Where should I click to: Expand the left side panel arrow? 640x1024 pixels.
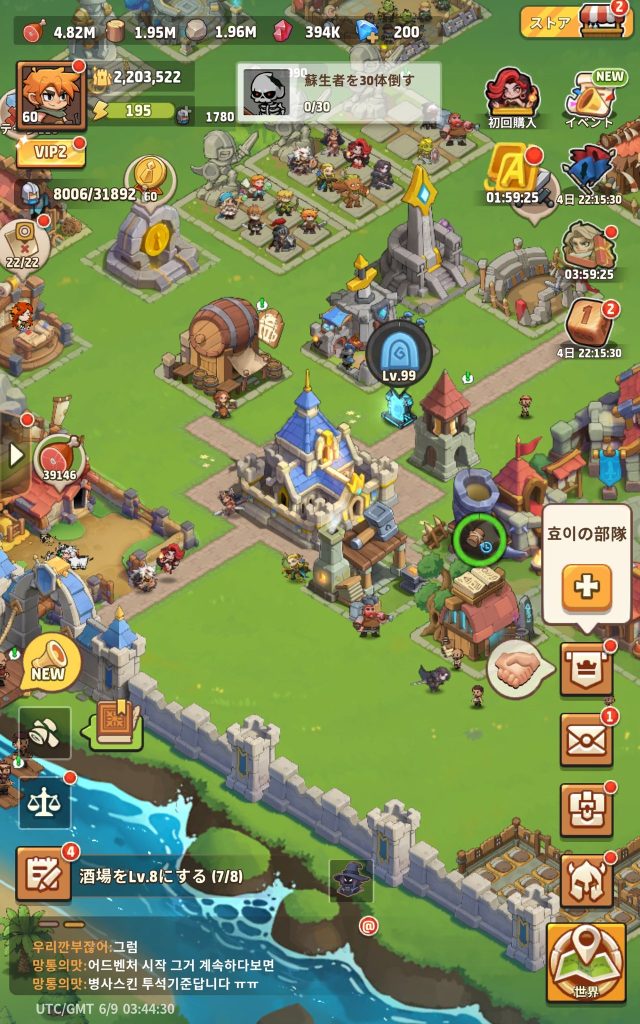(x=15, y=456)
